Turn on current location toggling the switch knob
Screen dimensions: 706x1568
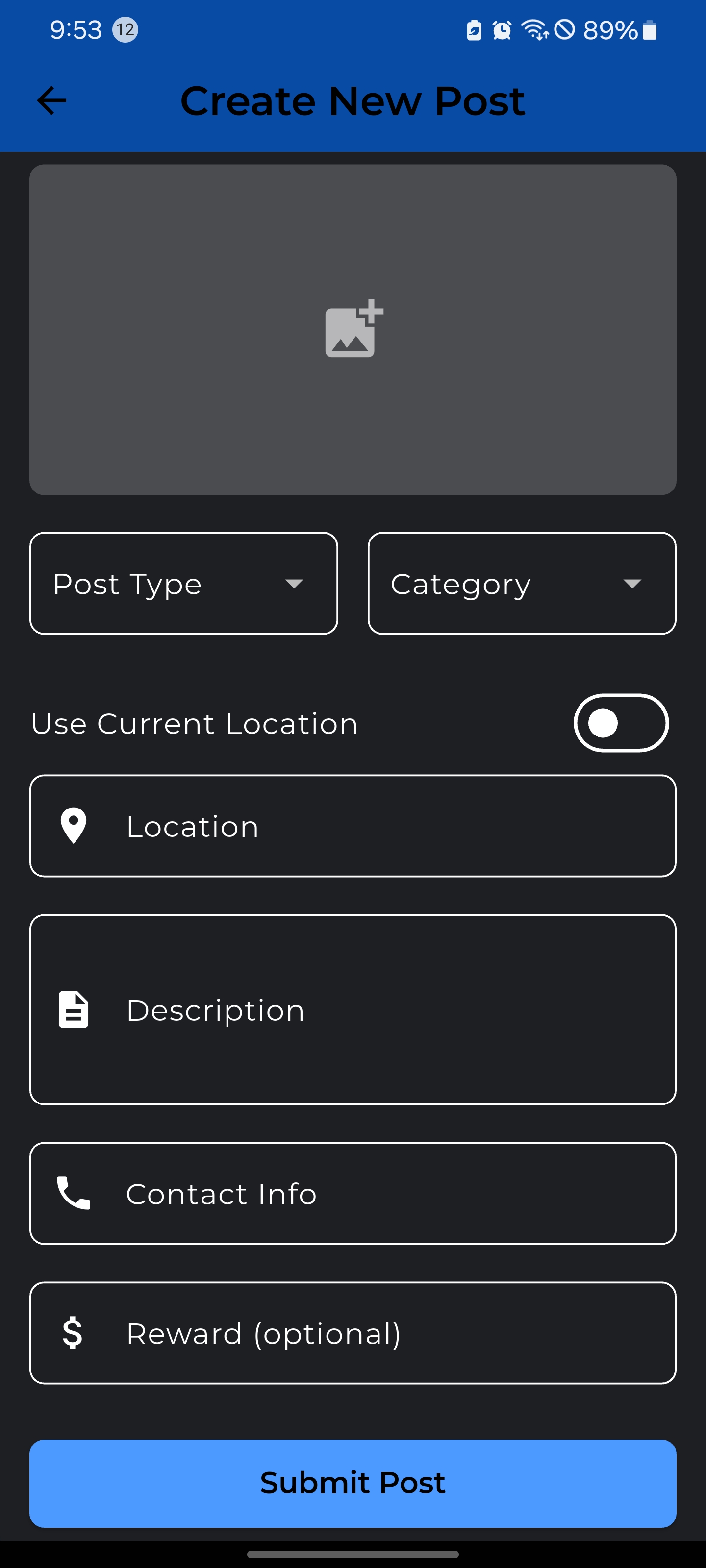tap(603, 723)
